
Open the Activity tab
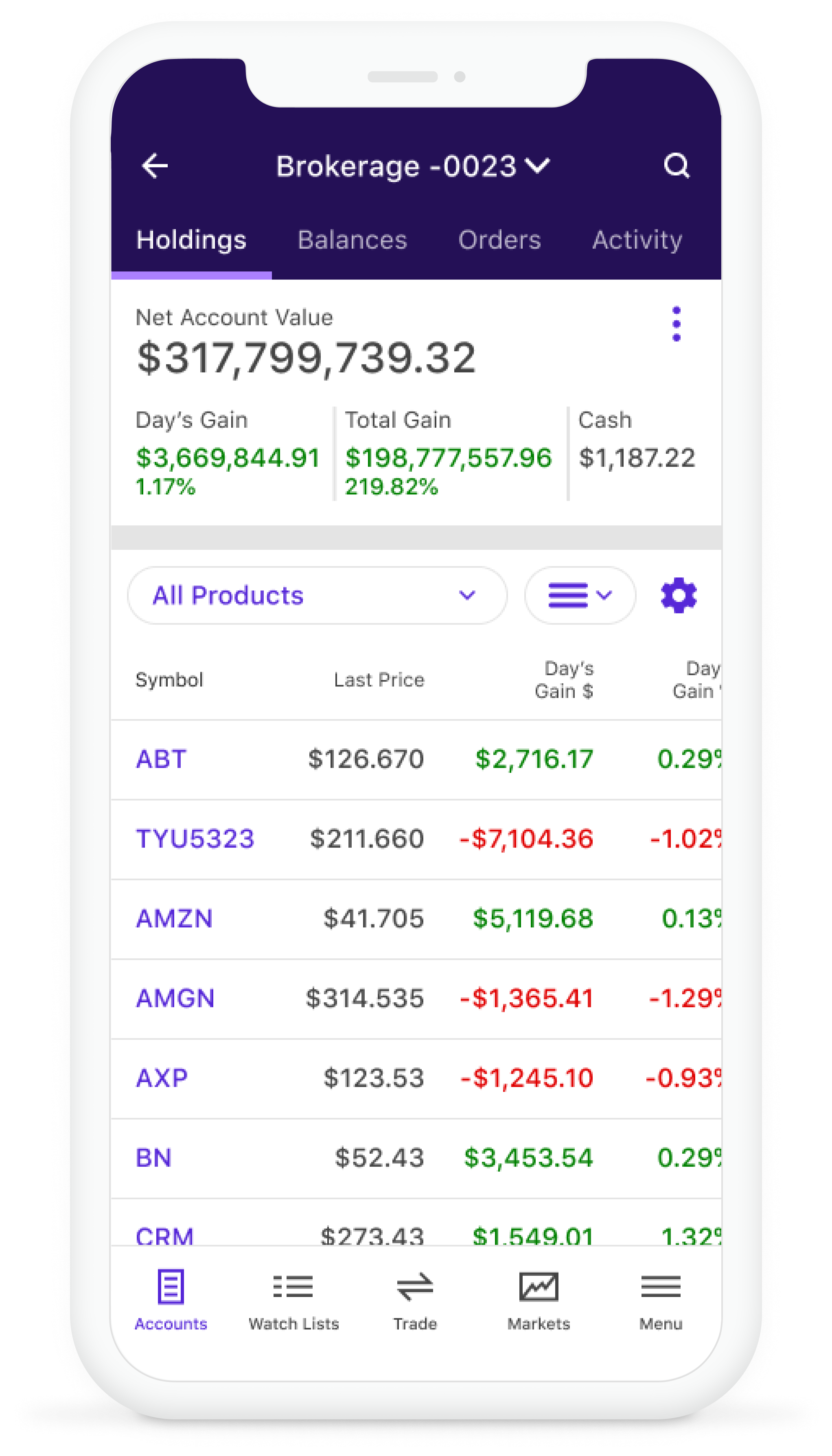tap(637, 240)
